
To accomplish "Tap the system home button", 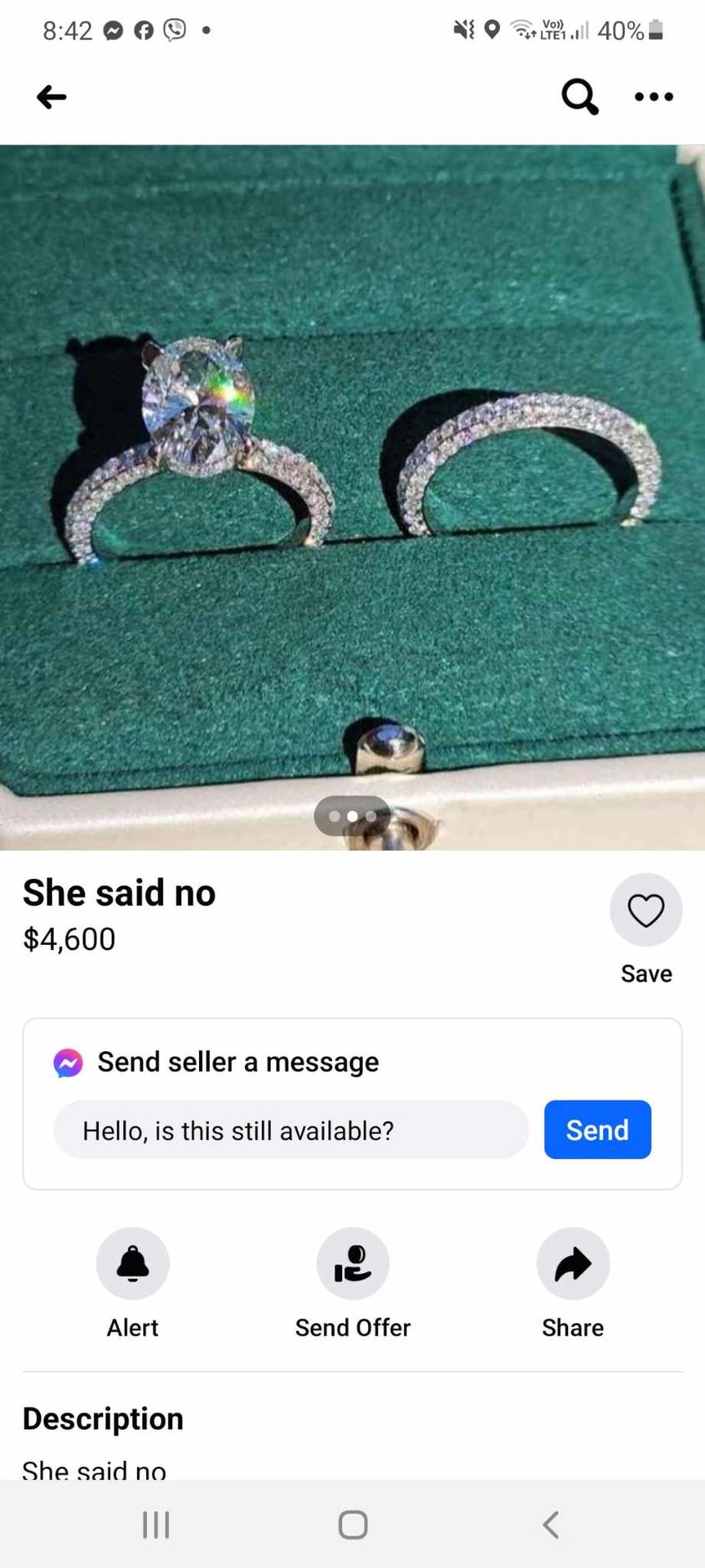I will coord(352,1525).
